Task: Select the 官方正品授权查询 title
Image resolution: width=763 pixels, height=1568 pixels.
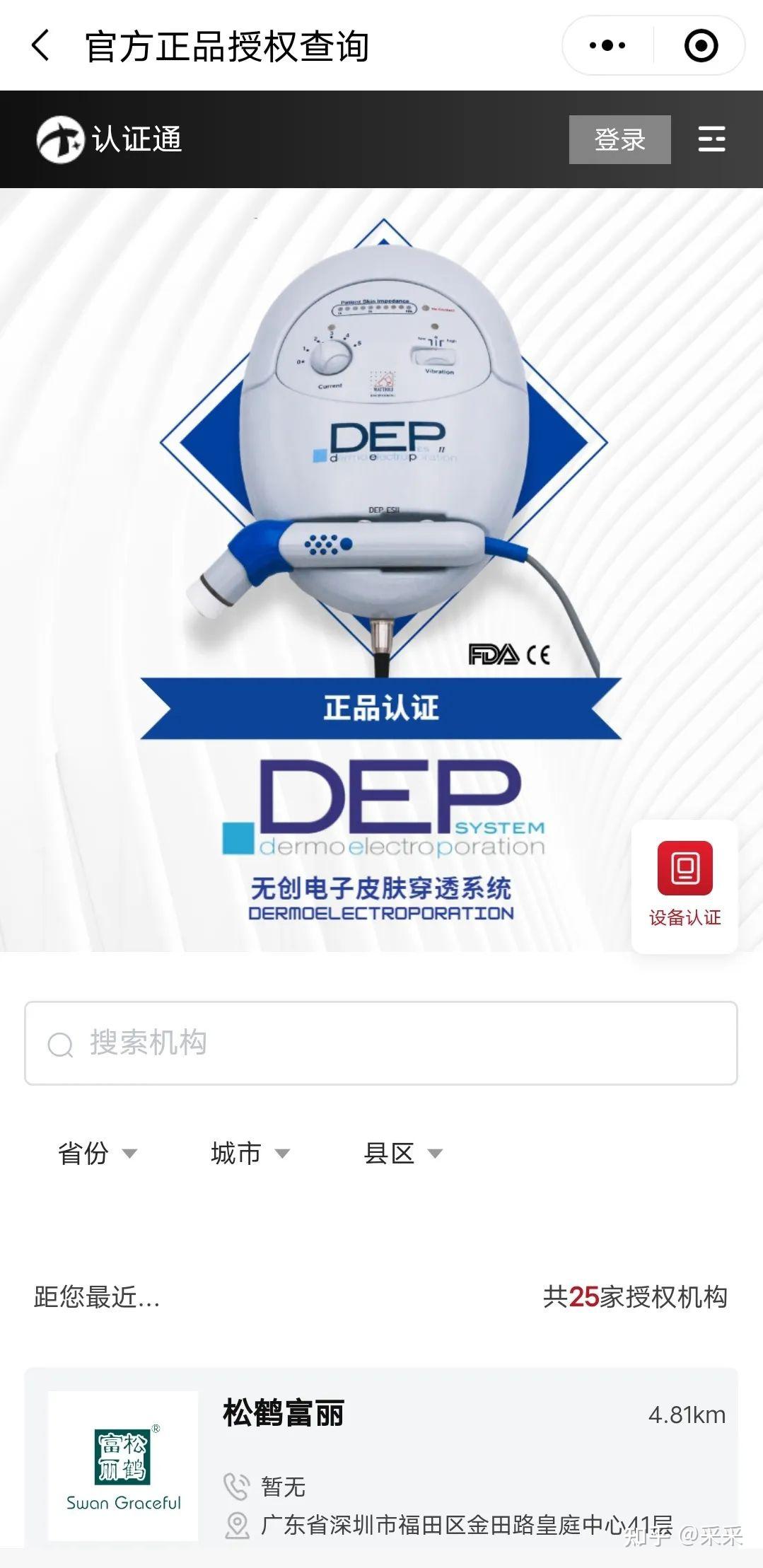Action: pos(225,45)
